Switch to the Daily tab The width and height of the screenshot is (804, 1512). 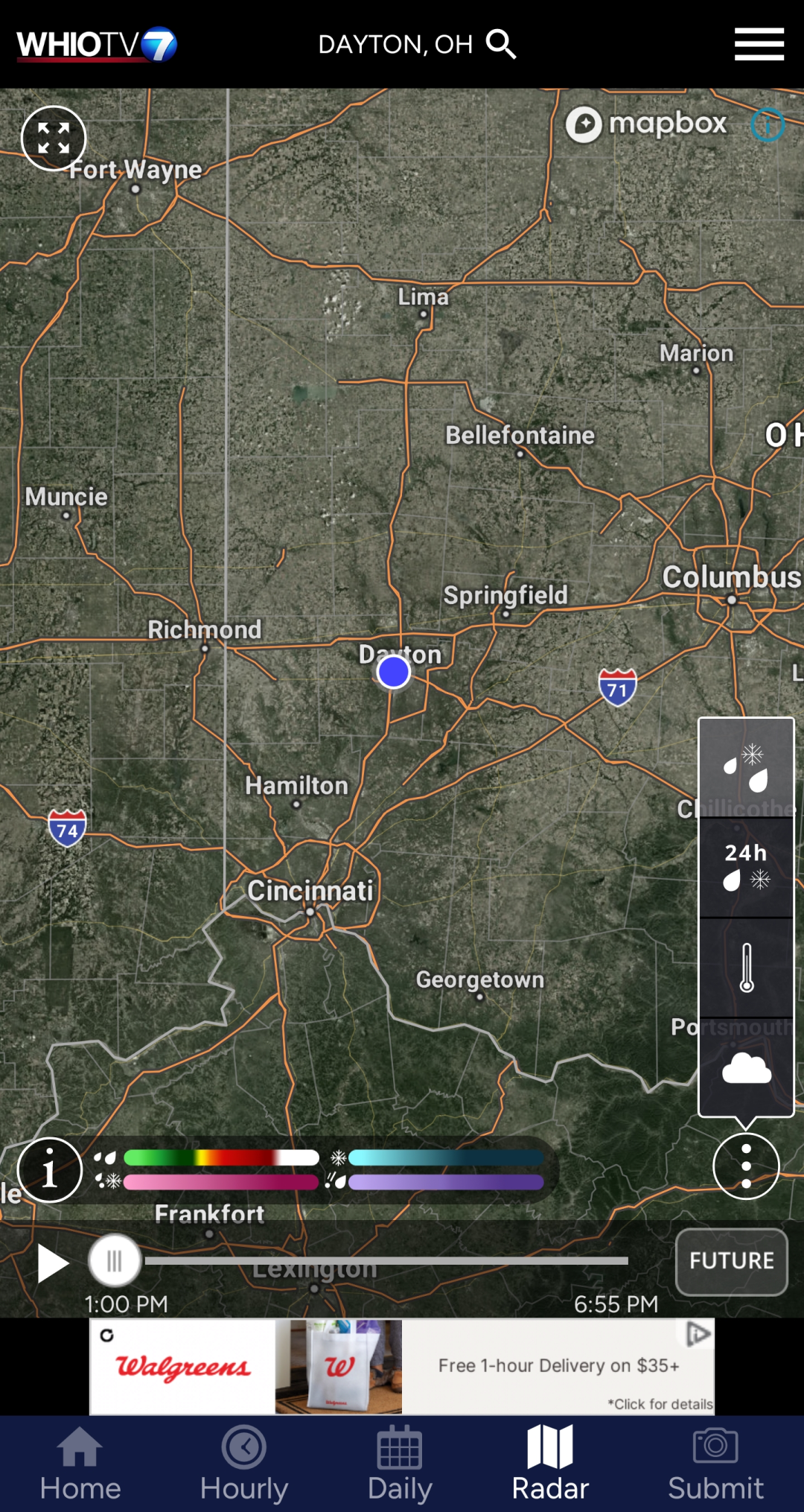pos(400,1464)
